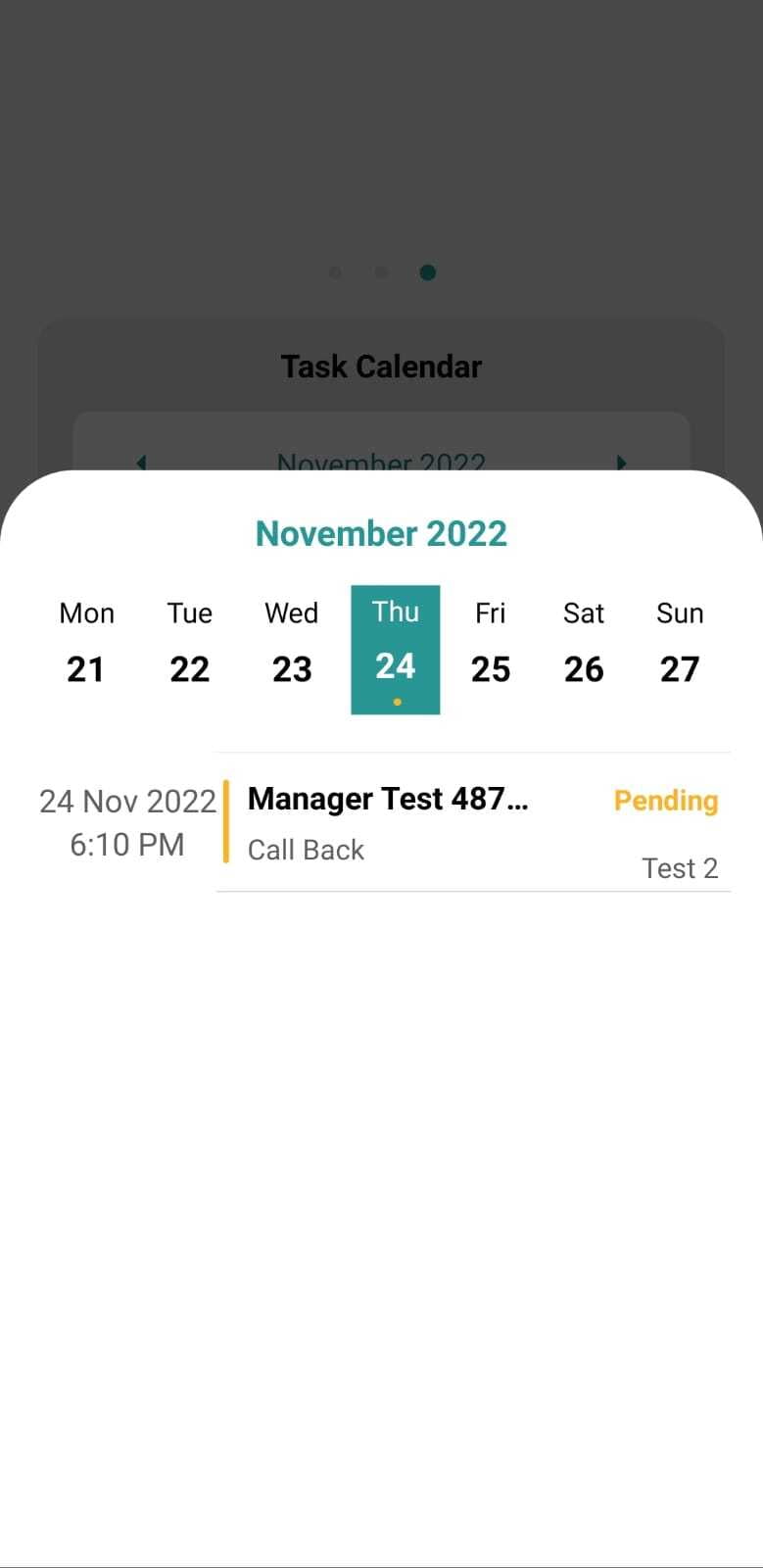The width and height of the screenshot is (763, 1568).
Task: Choose Sunday 27 in the week strip
Action: tap(680, 644)
